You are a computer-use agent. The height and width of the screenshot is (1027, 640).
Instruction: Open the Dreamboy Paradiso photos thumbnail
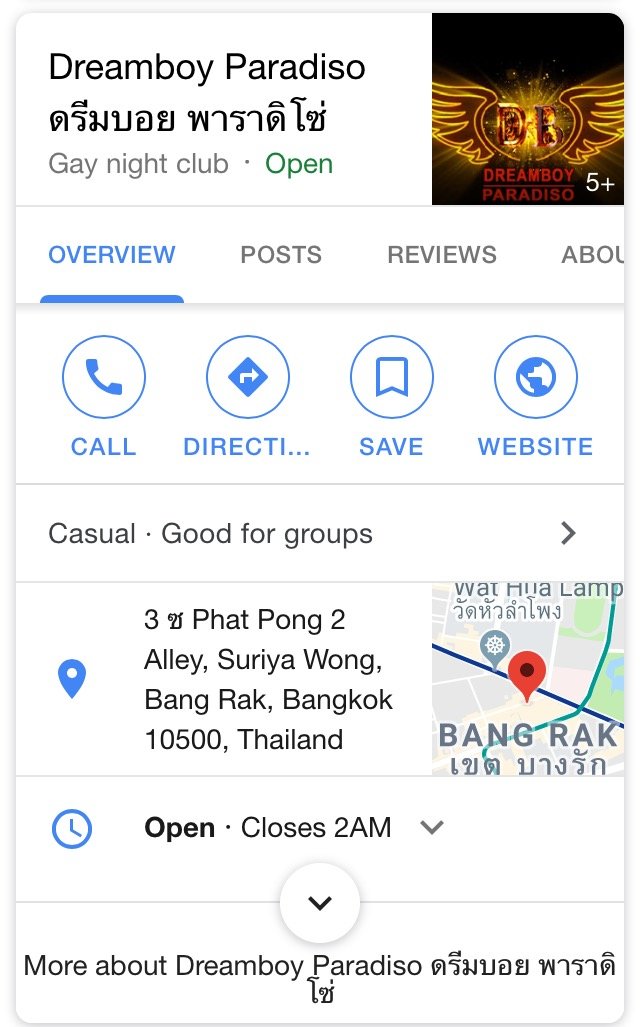tap(527, 109)
